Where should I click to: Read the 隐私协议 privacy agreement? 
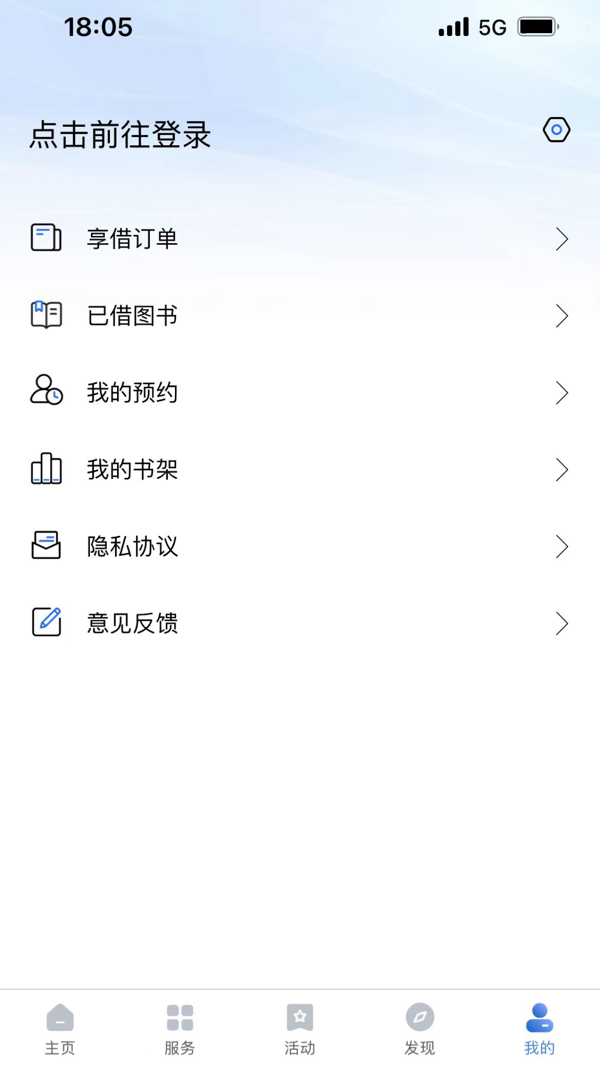pyautogui.click(x=300, y=546)
